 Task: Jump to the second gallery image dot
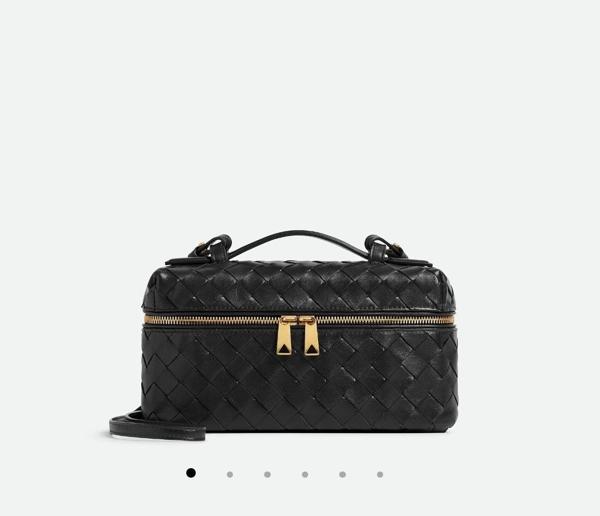[229, 474]
